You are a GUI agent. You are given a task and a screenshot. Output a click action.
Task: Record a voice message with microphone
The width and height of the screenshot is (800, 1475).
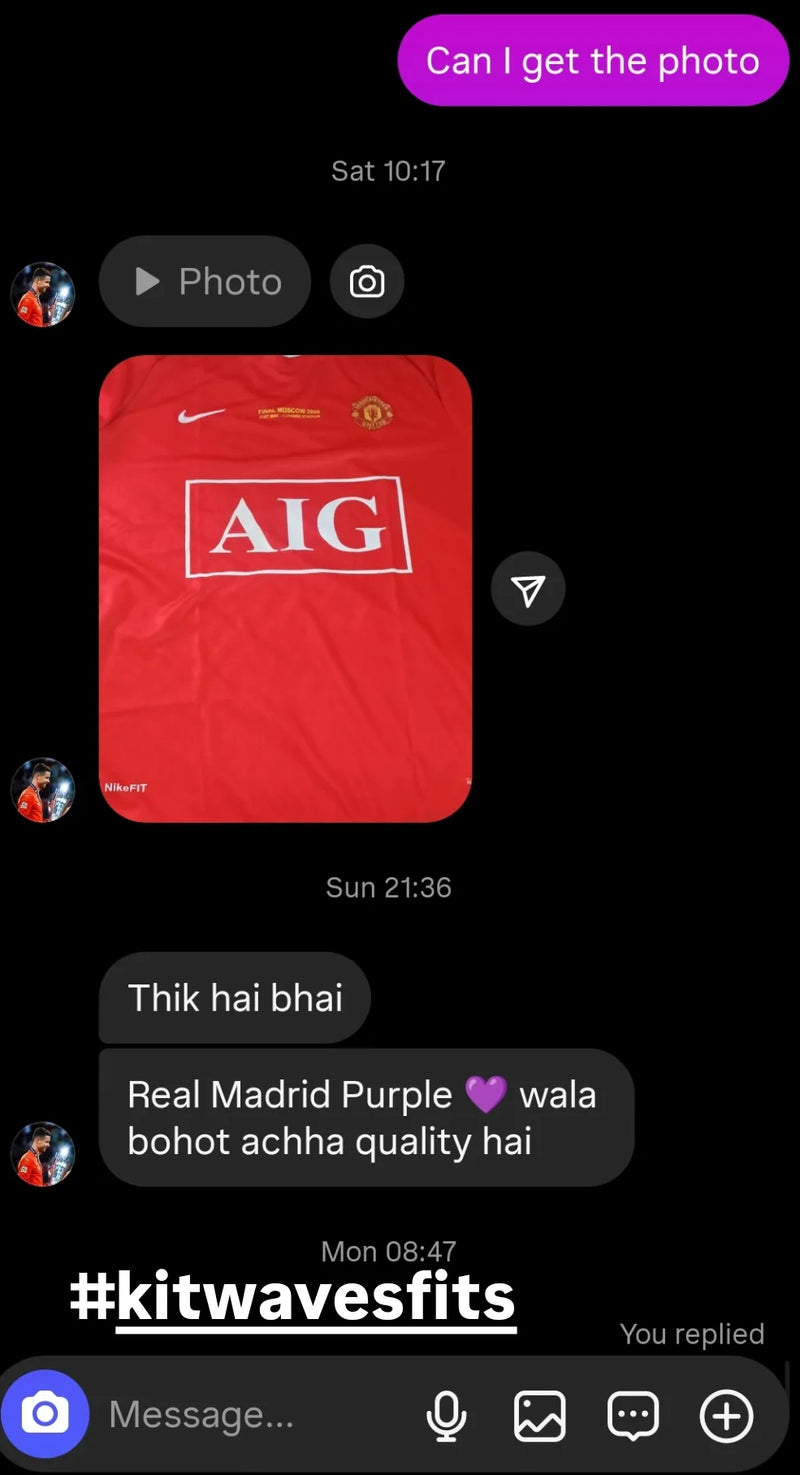pyautogui.click(x=446, y=1416)
